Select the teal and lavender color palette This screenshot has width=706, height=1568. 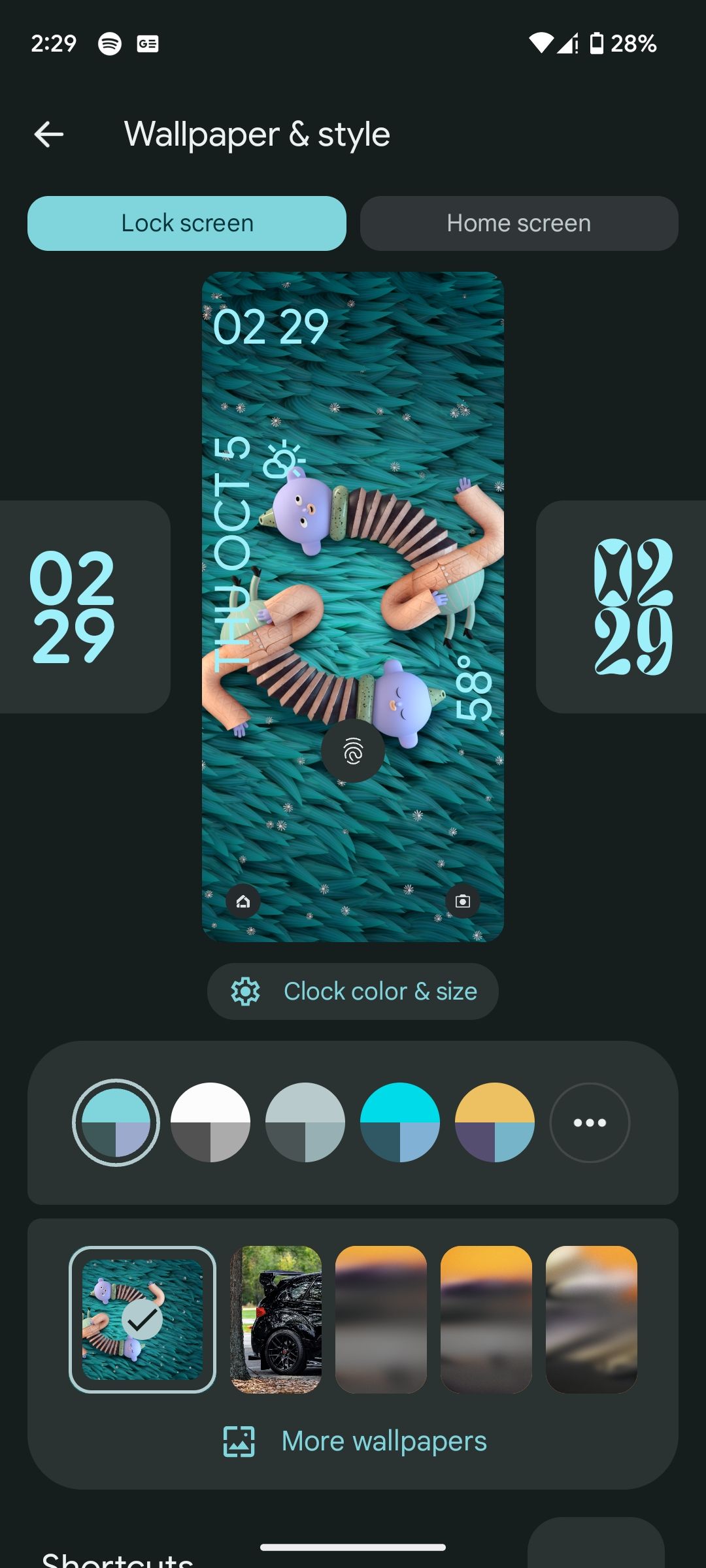[x=116, y=1122]
